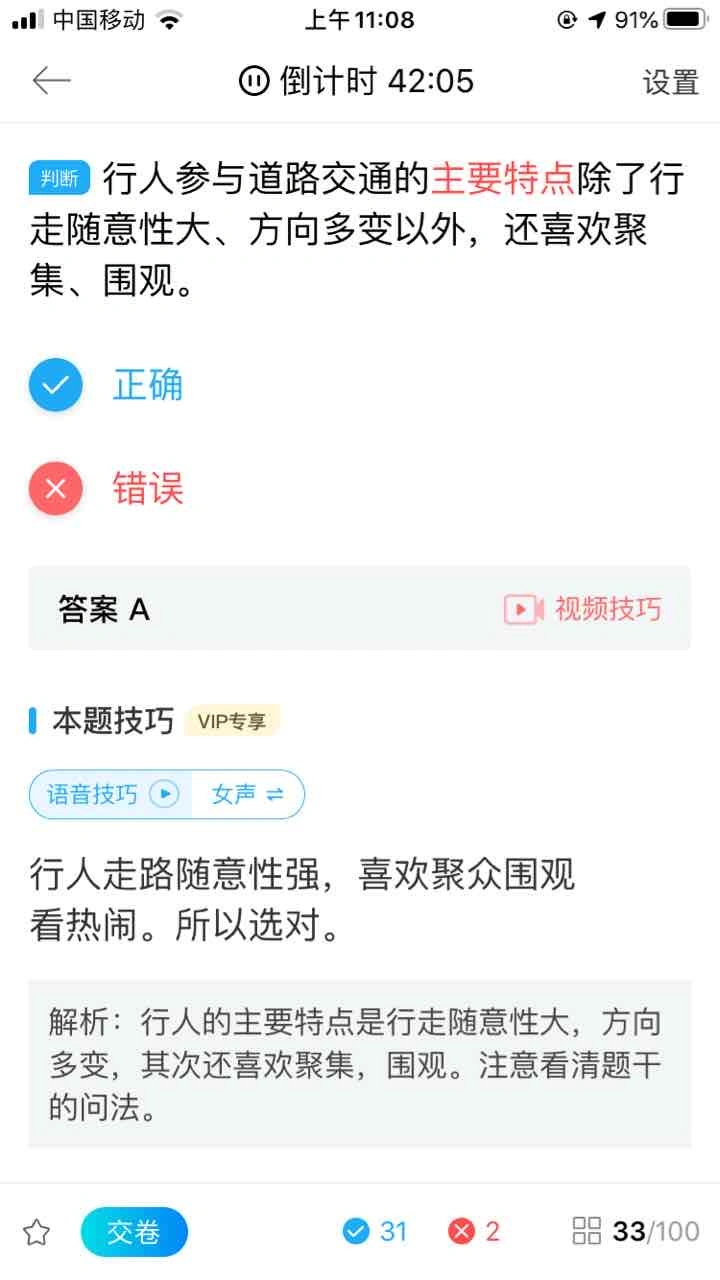
Task: Open the 33/100 question grid
Action: [636, 1231]
